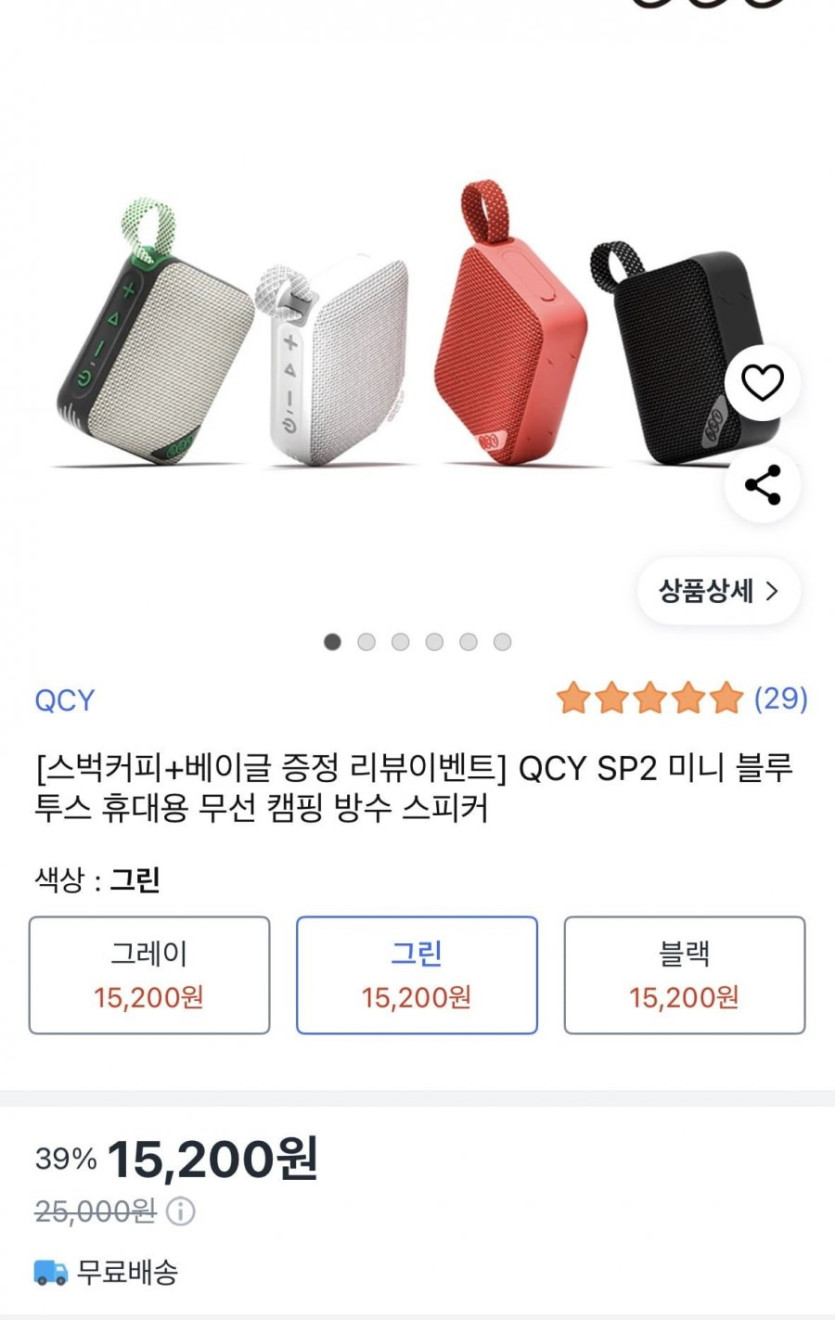Open the QCY brand link

64,701
